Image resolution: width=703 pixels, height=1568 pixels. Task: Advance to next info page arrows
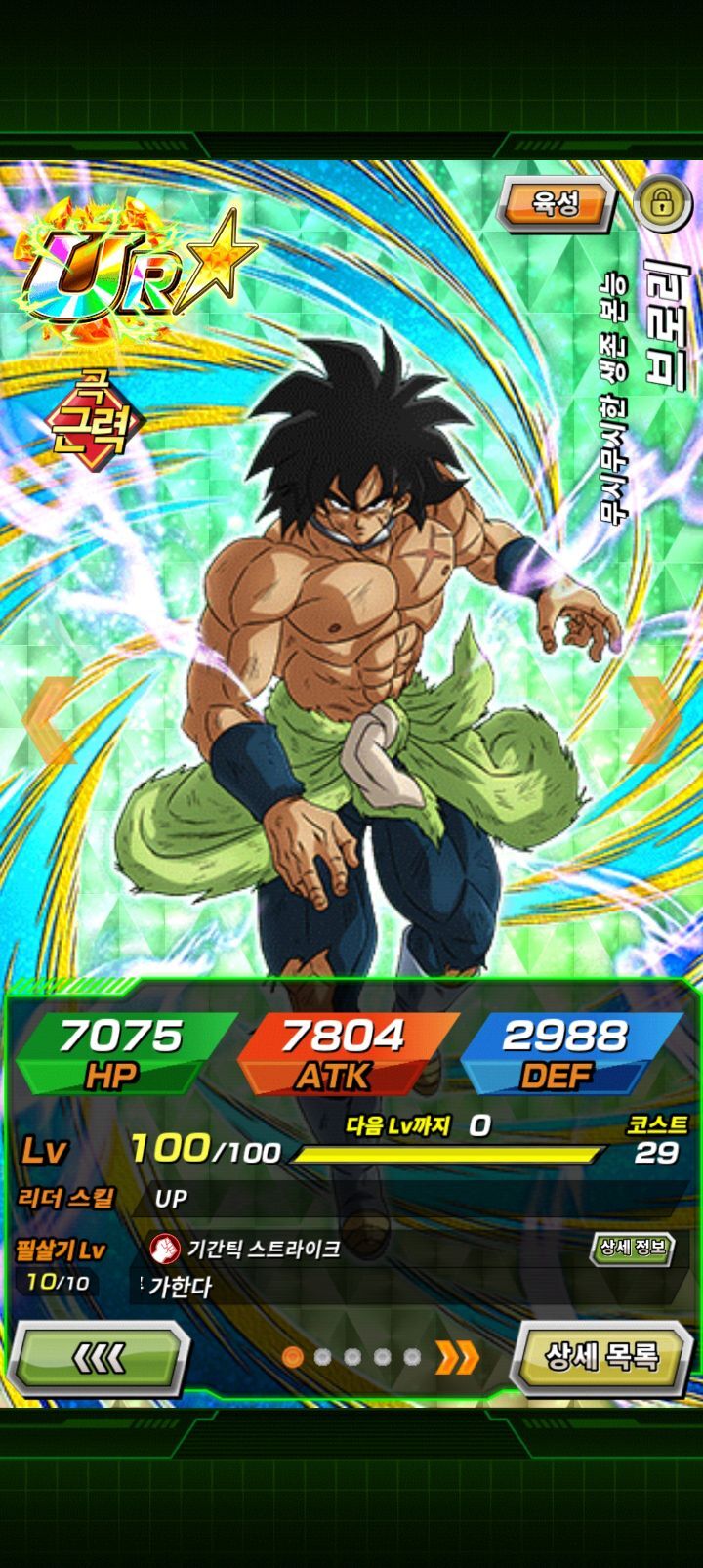pyautogui.click(x=457, y=1356)
